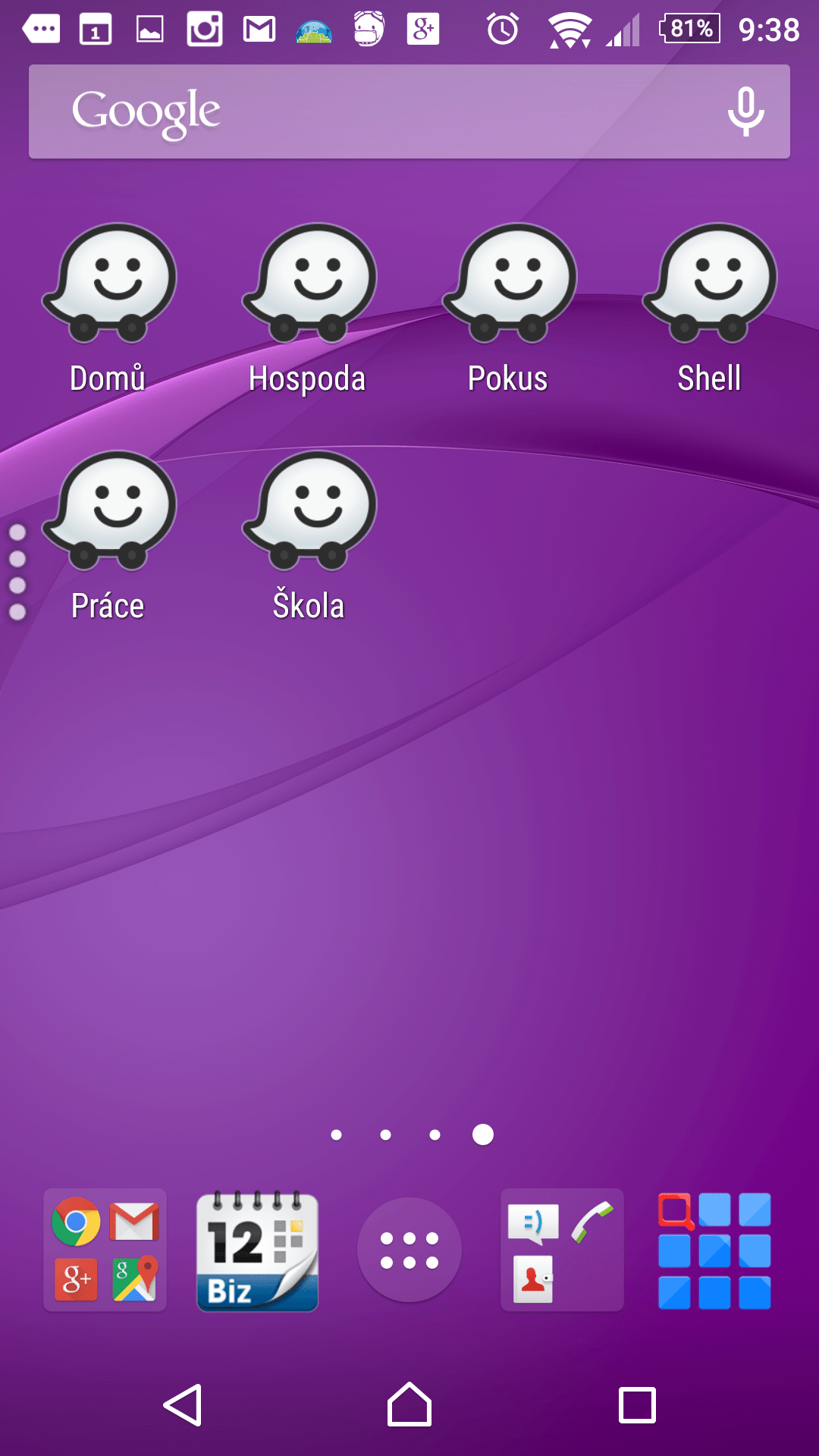819x1456 pixels.
Task: Open the app drawer
Action: point(409,1250)
